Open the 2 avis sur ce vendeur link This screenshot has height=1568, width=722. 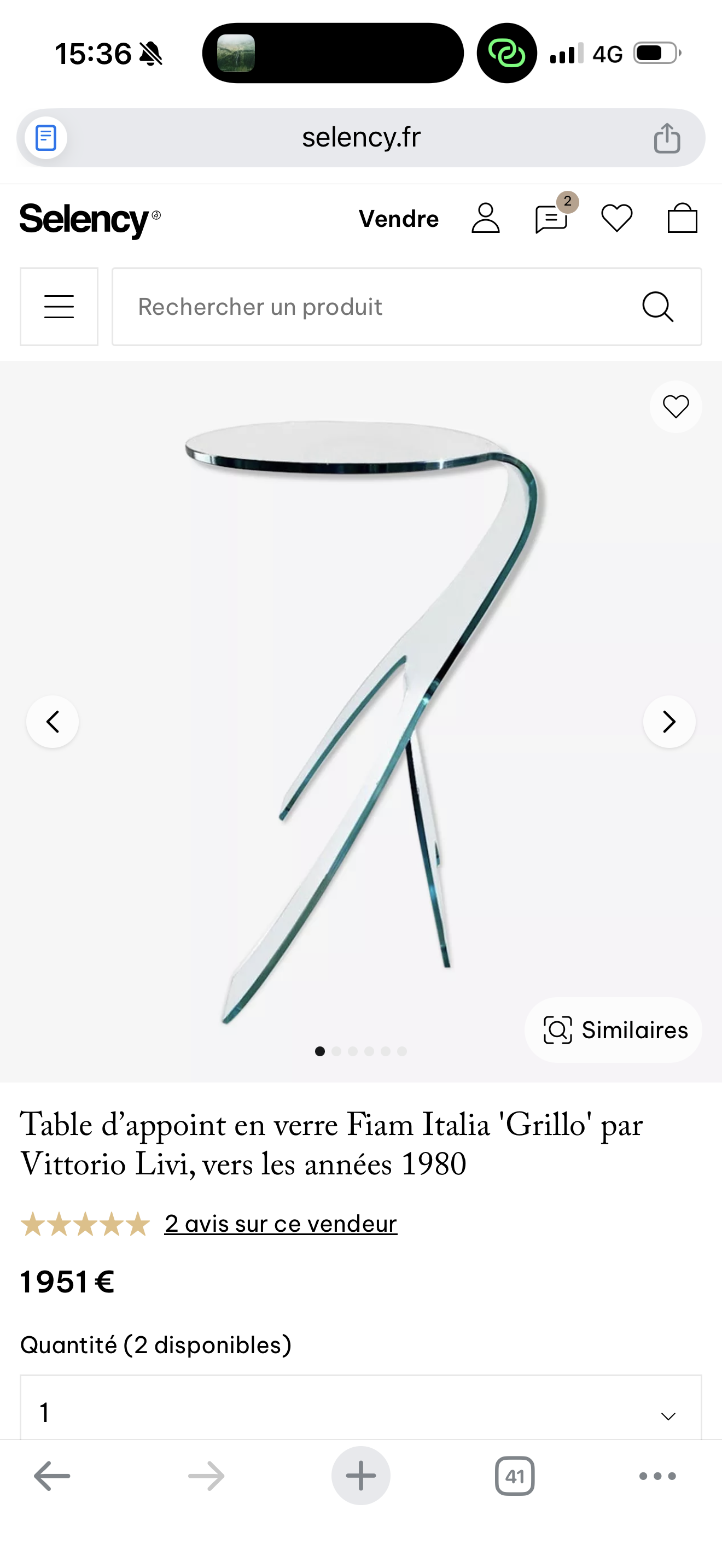(280, 1224)
